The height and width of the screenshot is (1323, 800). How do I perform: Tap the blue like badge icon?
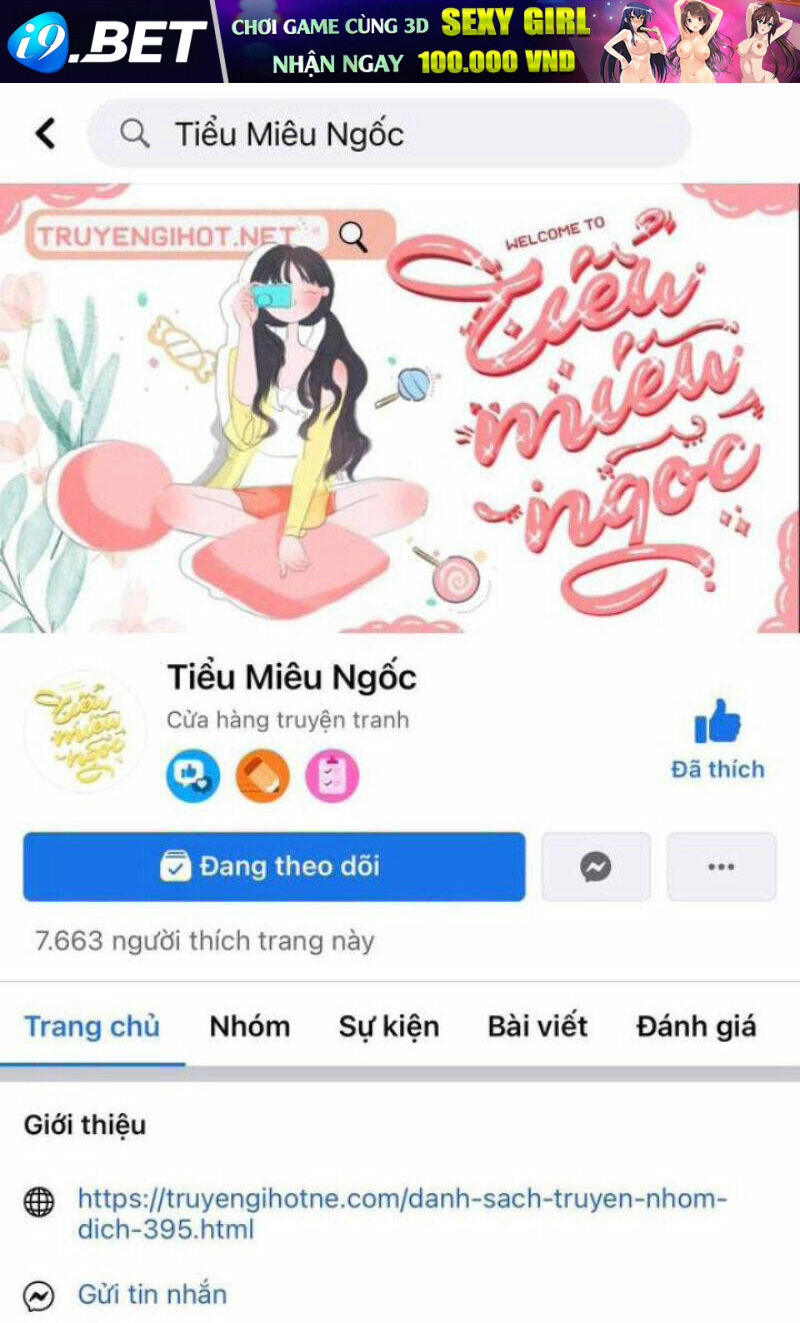click(193, 775)
